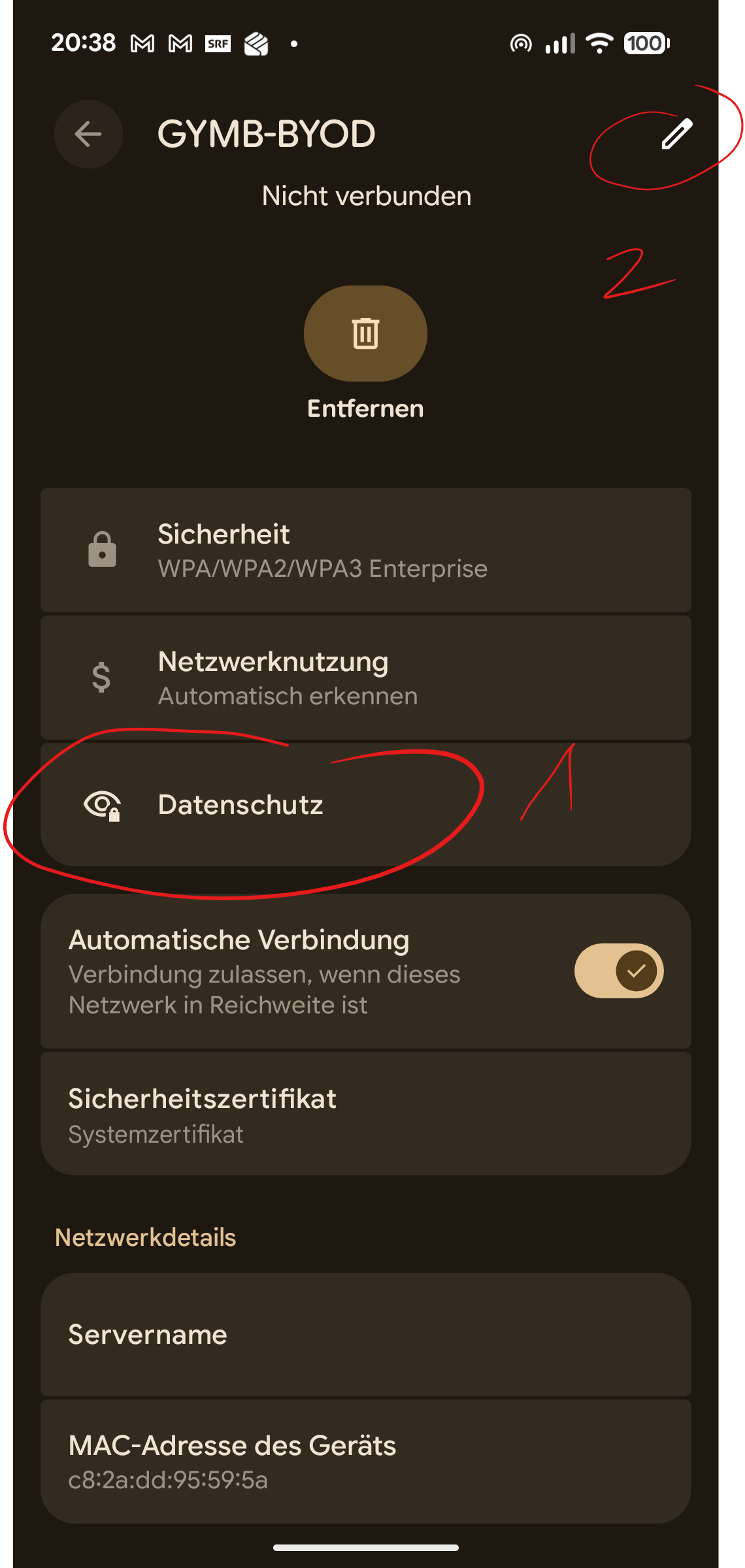745x1568 pixels.
Task: Disable Automatische Verbindung switch
Action: (618, 971)
